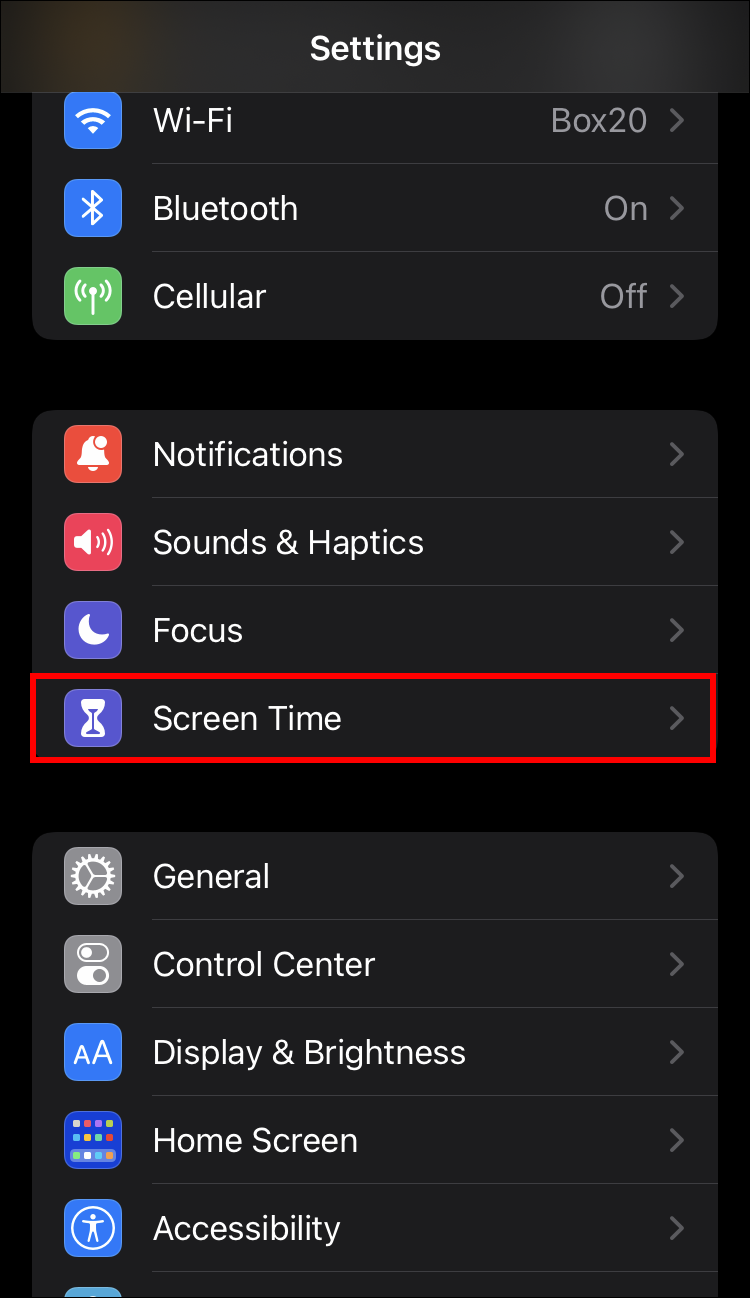
Task: Open Wi-Fi settings
Action: 375,121
